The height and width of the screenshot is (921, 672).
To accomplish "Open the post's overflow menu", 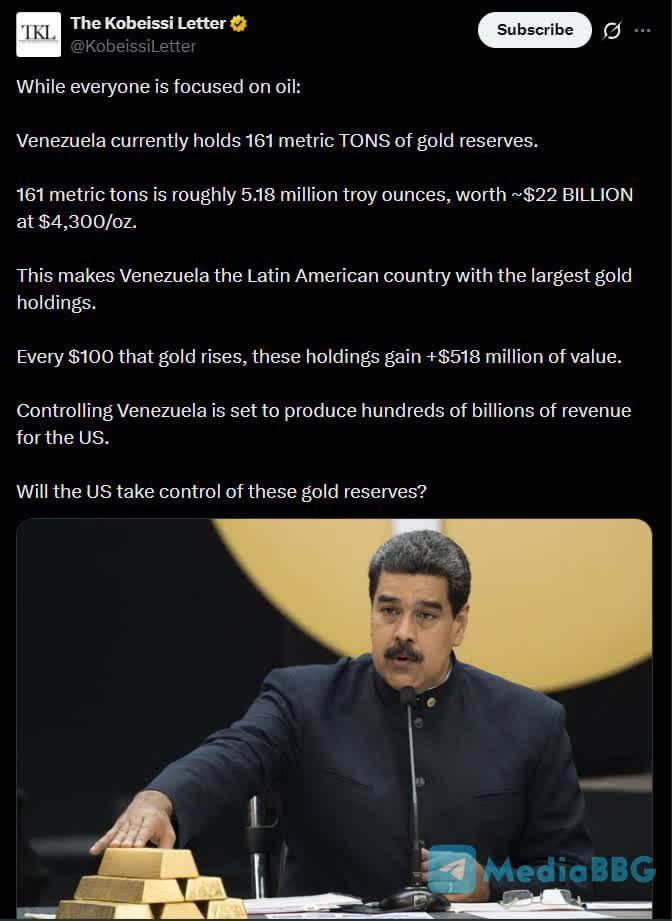I will [642, 31].
